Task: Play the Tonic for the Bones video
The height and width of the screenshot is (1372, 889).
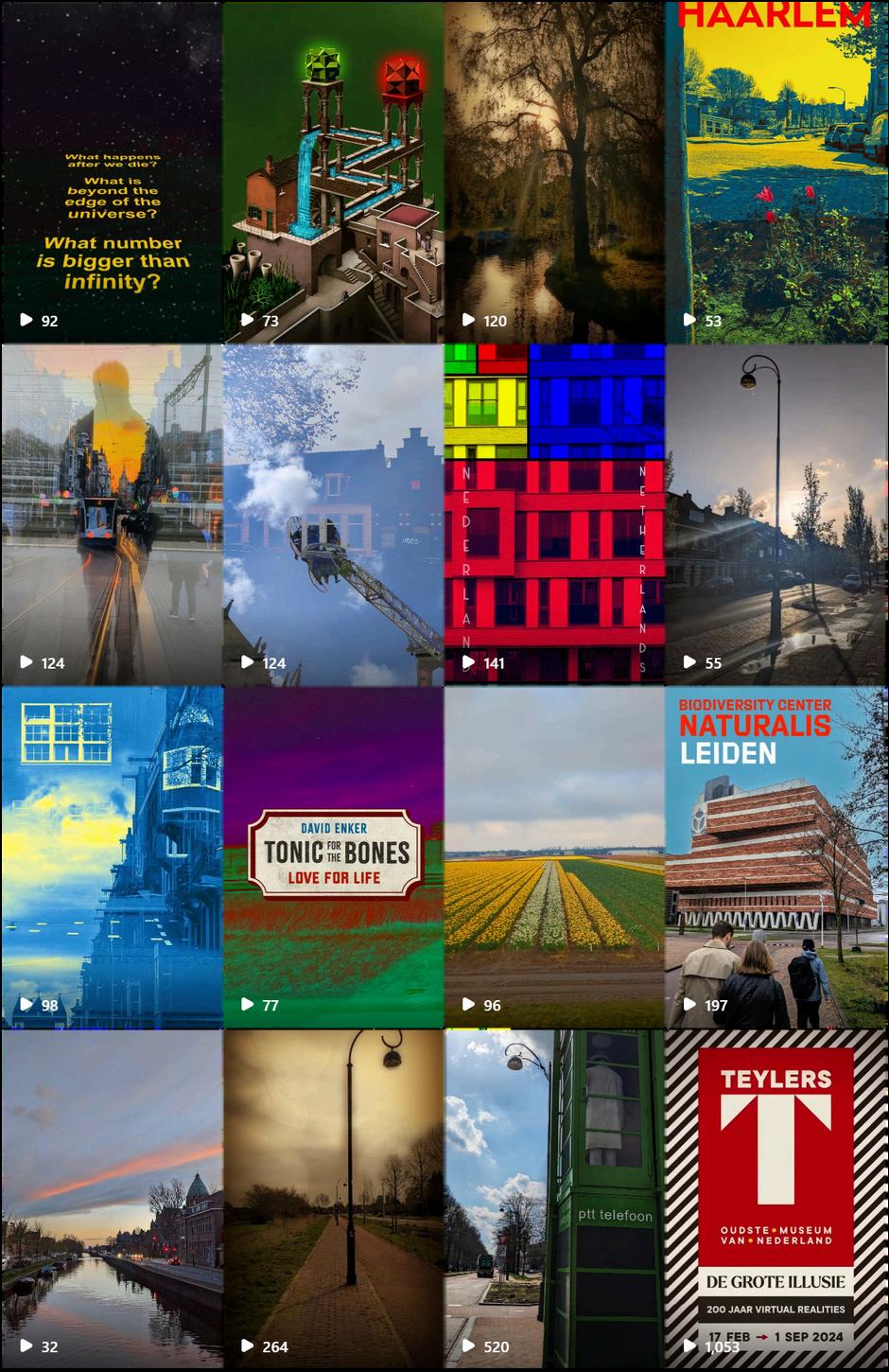Action: pyautogui.click(x=333, y=857)
